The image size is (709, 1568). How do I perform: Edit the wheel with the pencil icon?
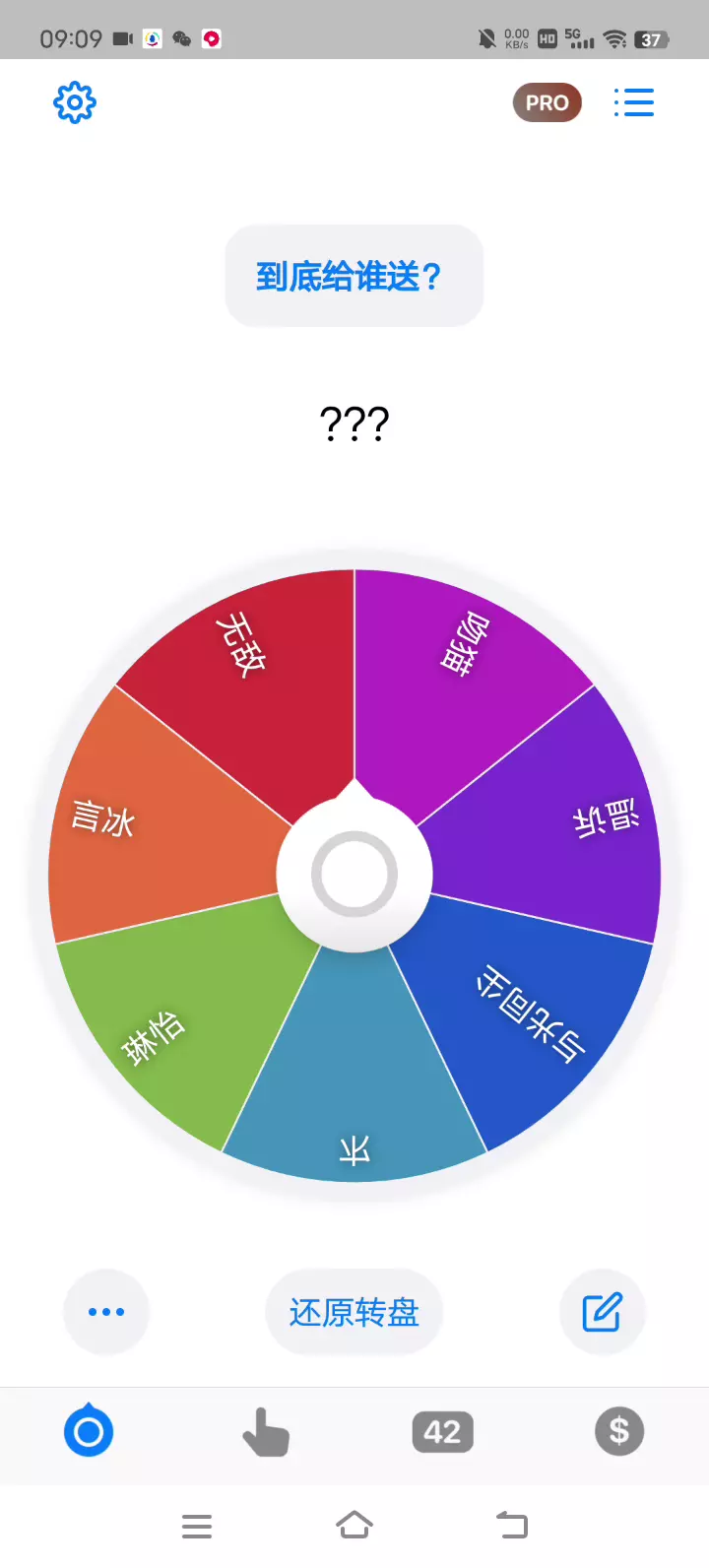tap(602, 1312)
